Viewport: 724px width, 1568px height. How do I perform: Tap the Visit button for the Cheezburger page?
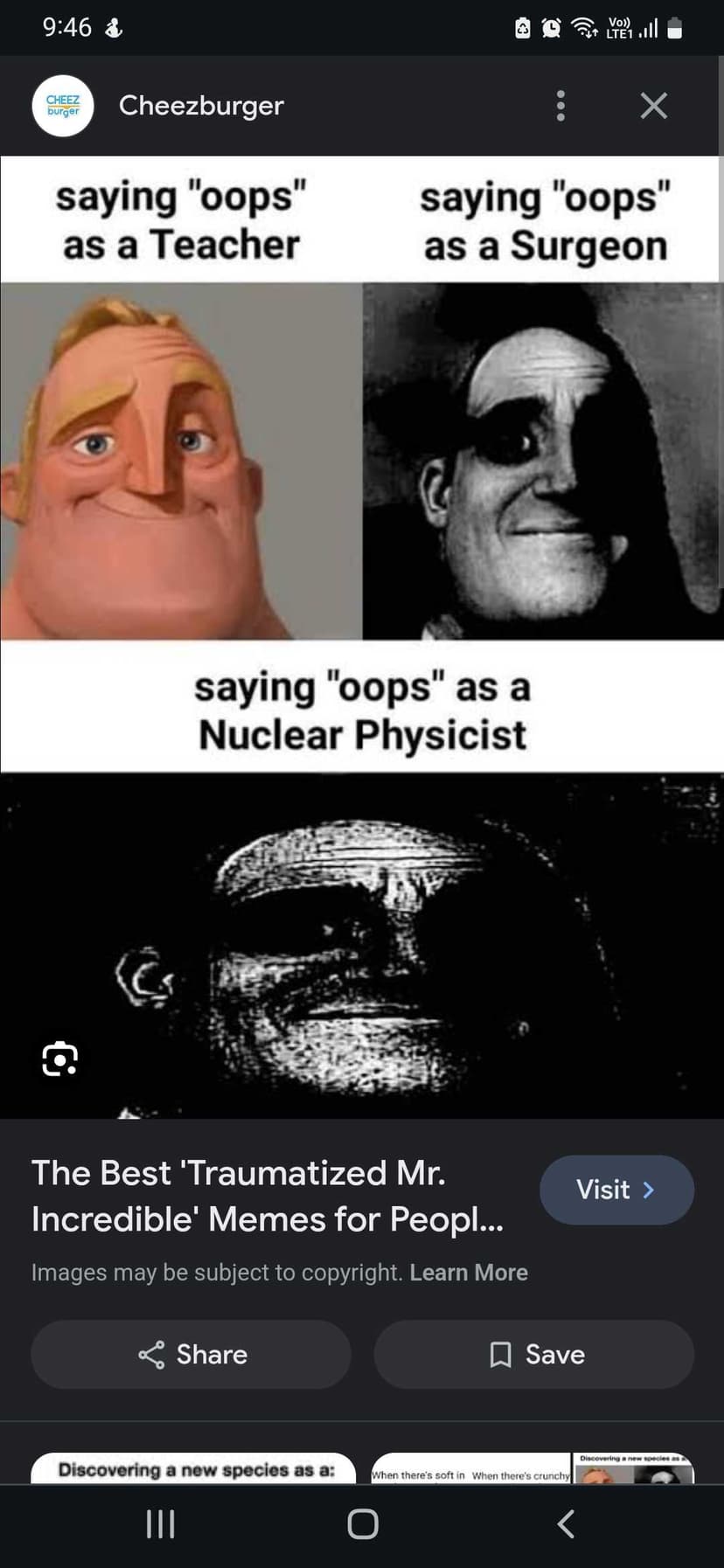(616, 1190)
